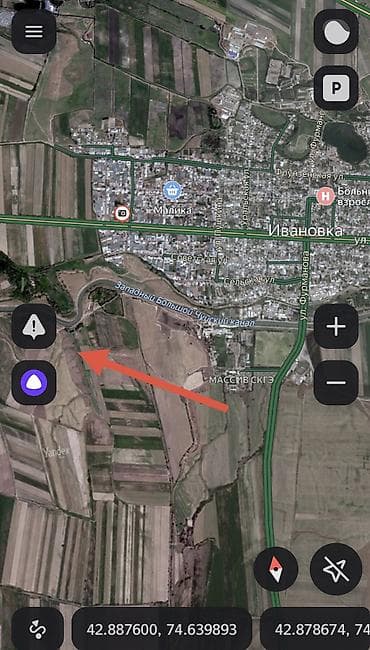Zoom in with the plus button

[336, 327]
